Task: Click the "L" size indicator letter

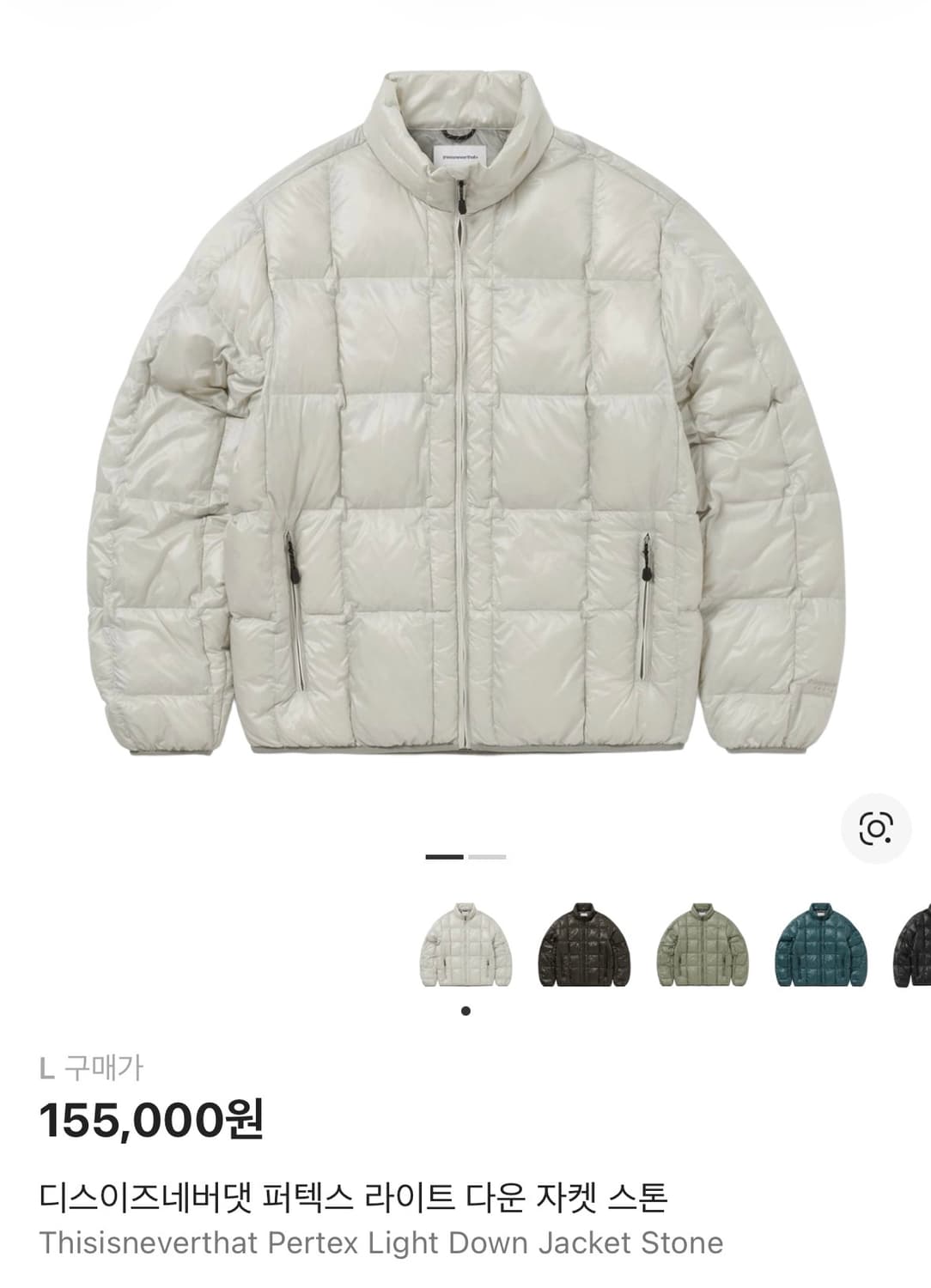Action: pyautogui.click(x=50, y=1067)
